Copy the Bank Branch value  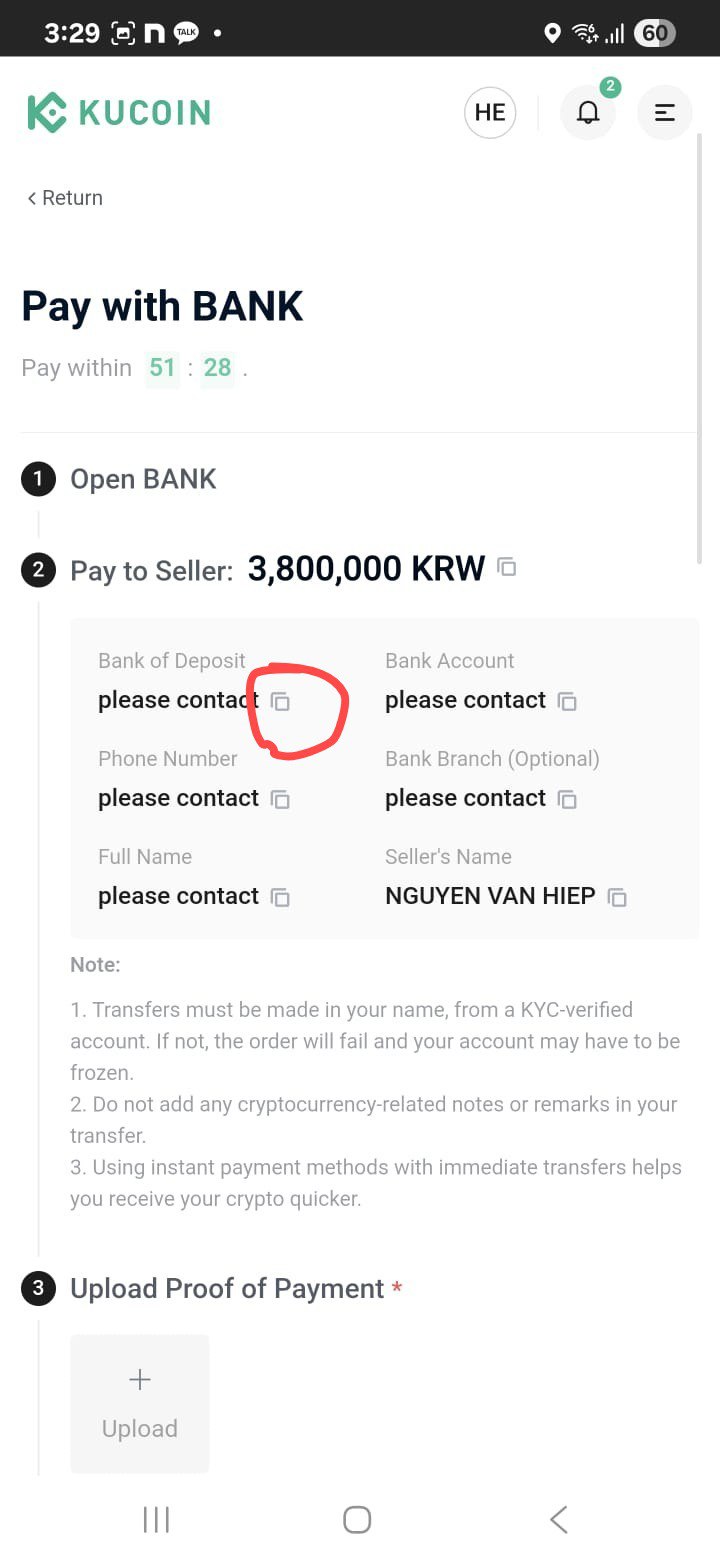[x=567, y=799]
